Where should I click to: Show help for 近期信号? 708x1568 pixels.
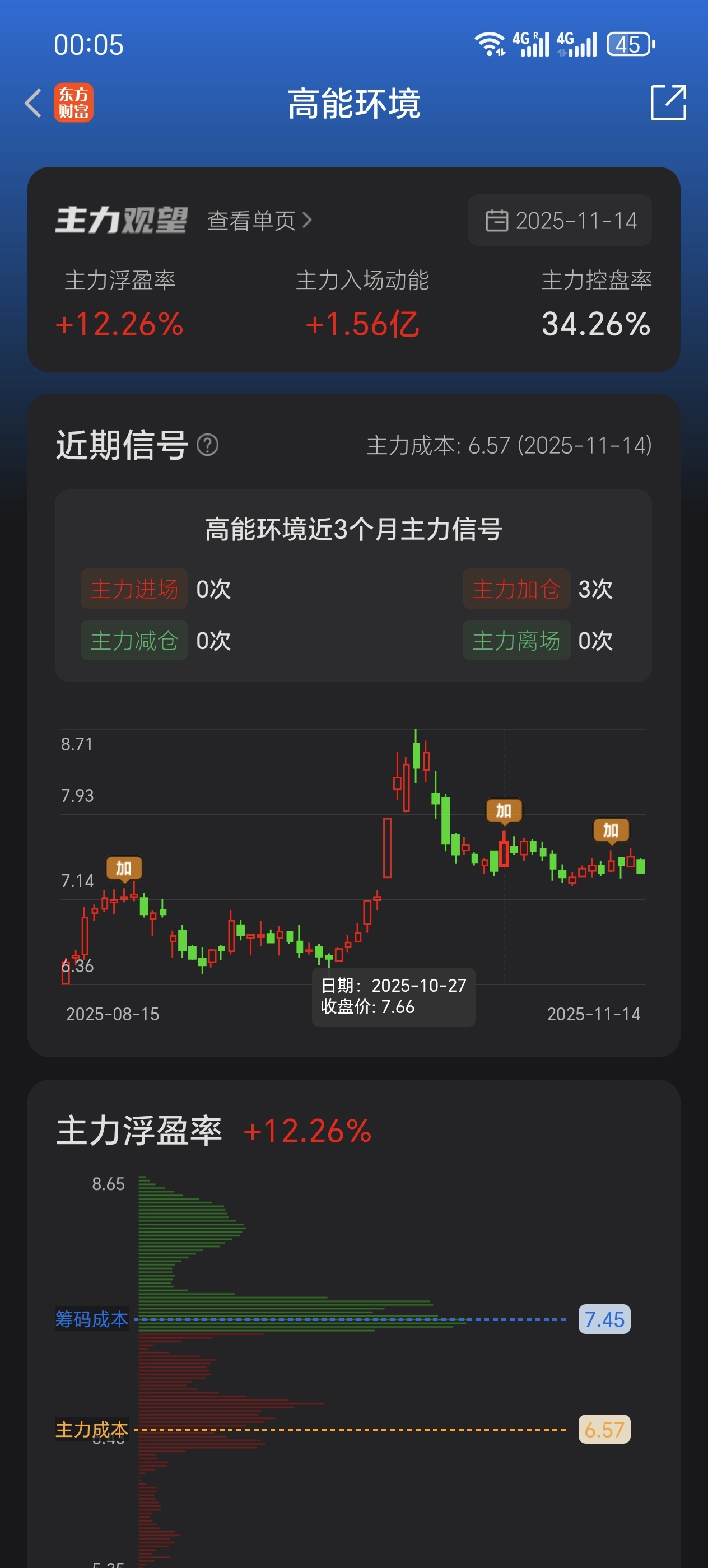point(208,445)
